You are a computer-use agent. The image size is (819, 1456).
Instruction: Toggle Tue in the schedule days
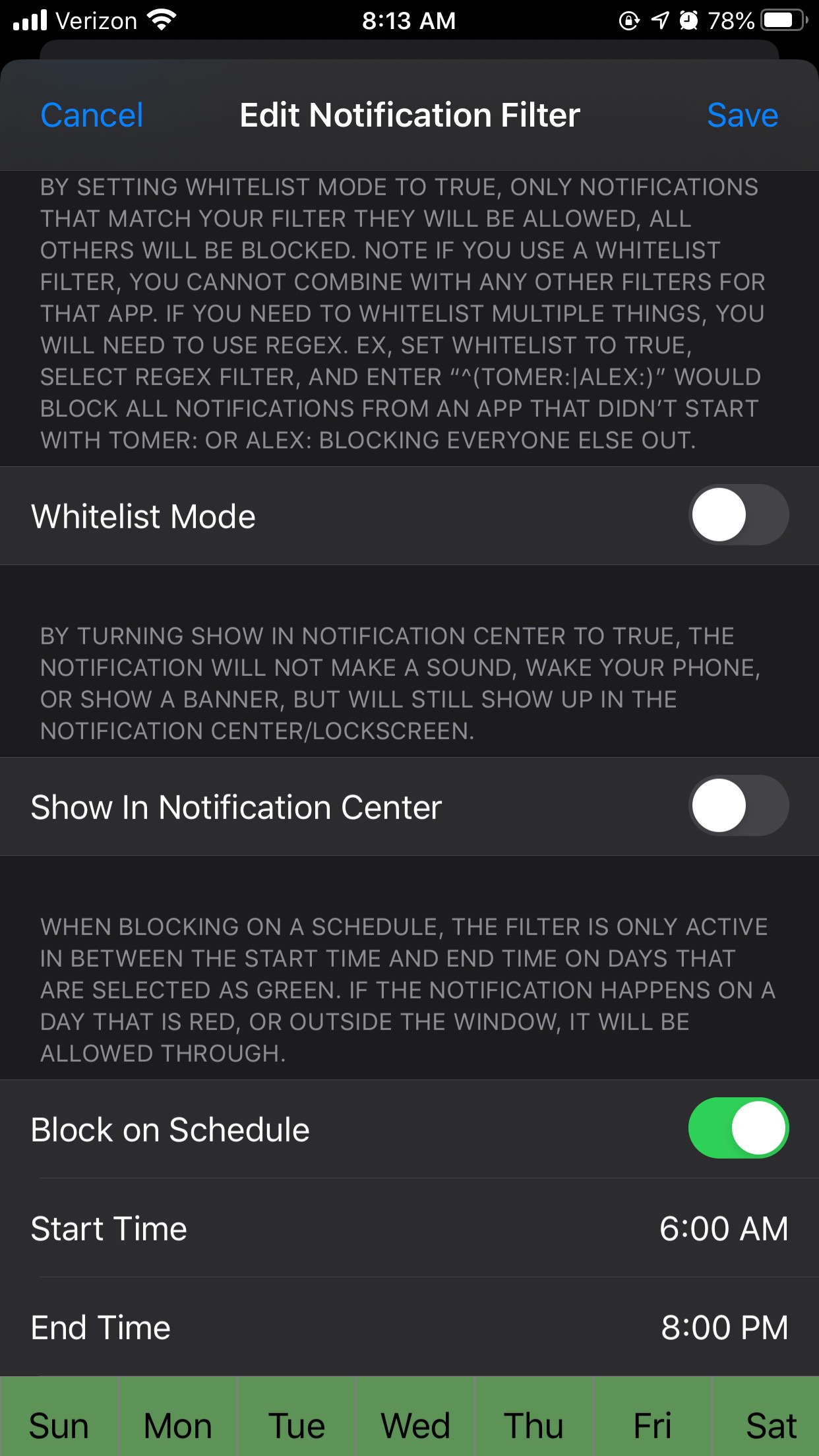tap(296, 1424)
